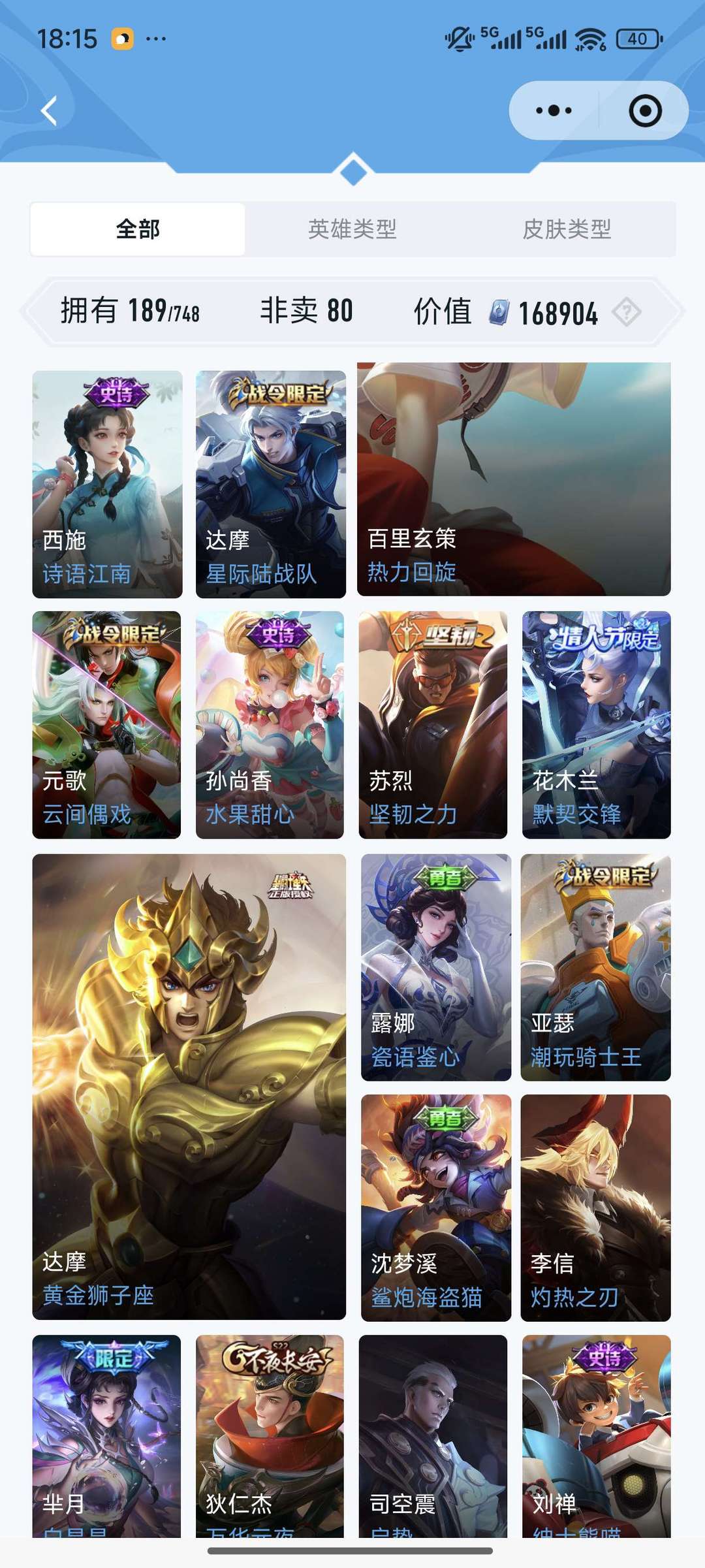Open the 达摩 星际陆战队 skin card
705x1568 pixels.
coord(270,484)
